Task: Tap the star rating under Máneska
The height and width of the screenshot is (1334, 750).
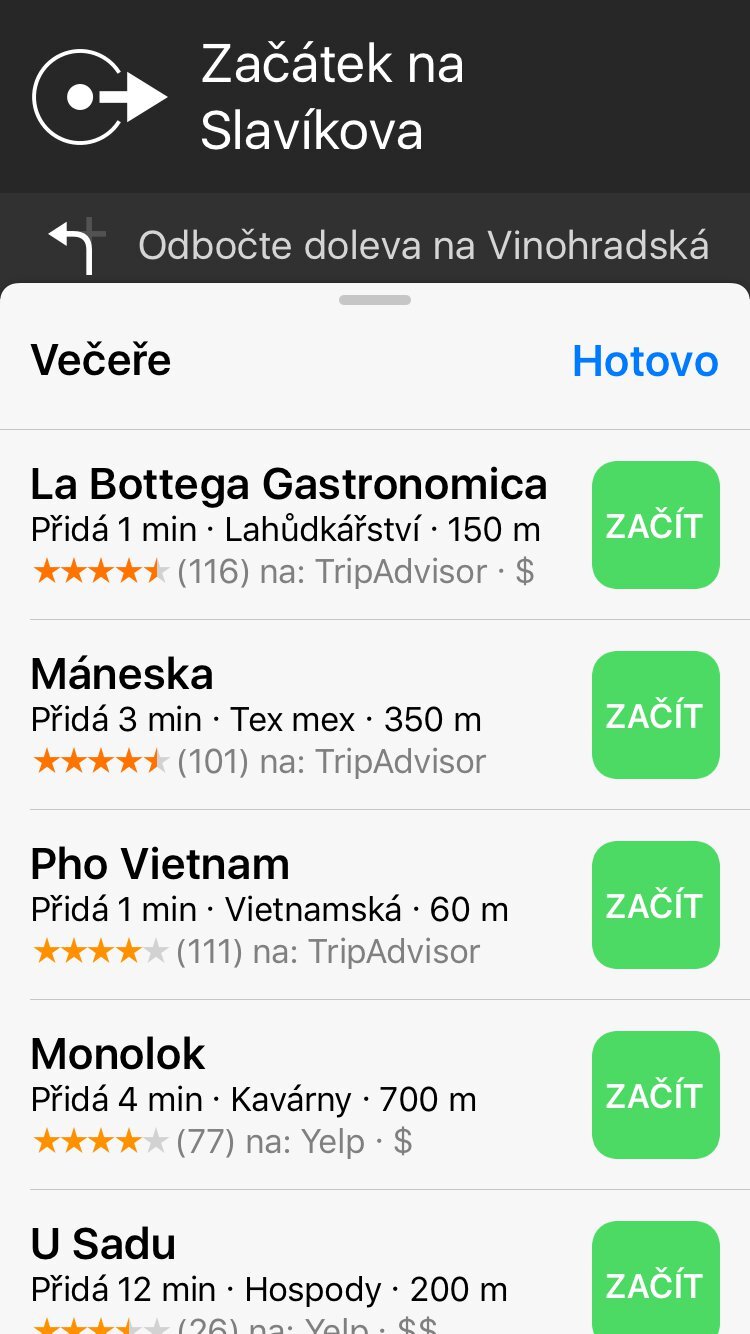Action: (100, 761)
